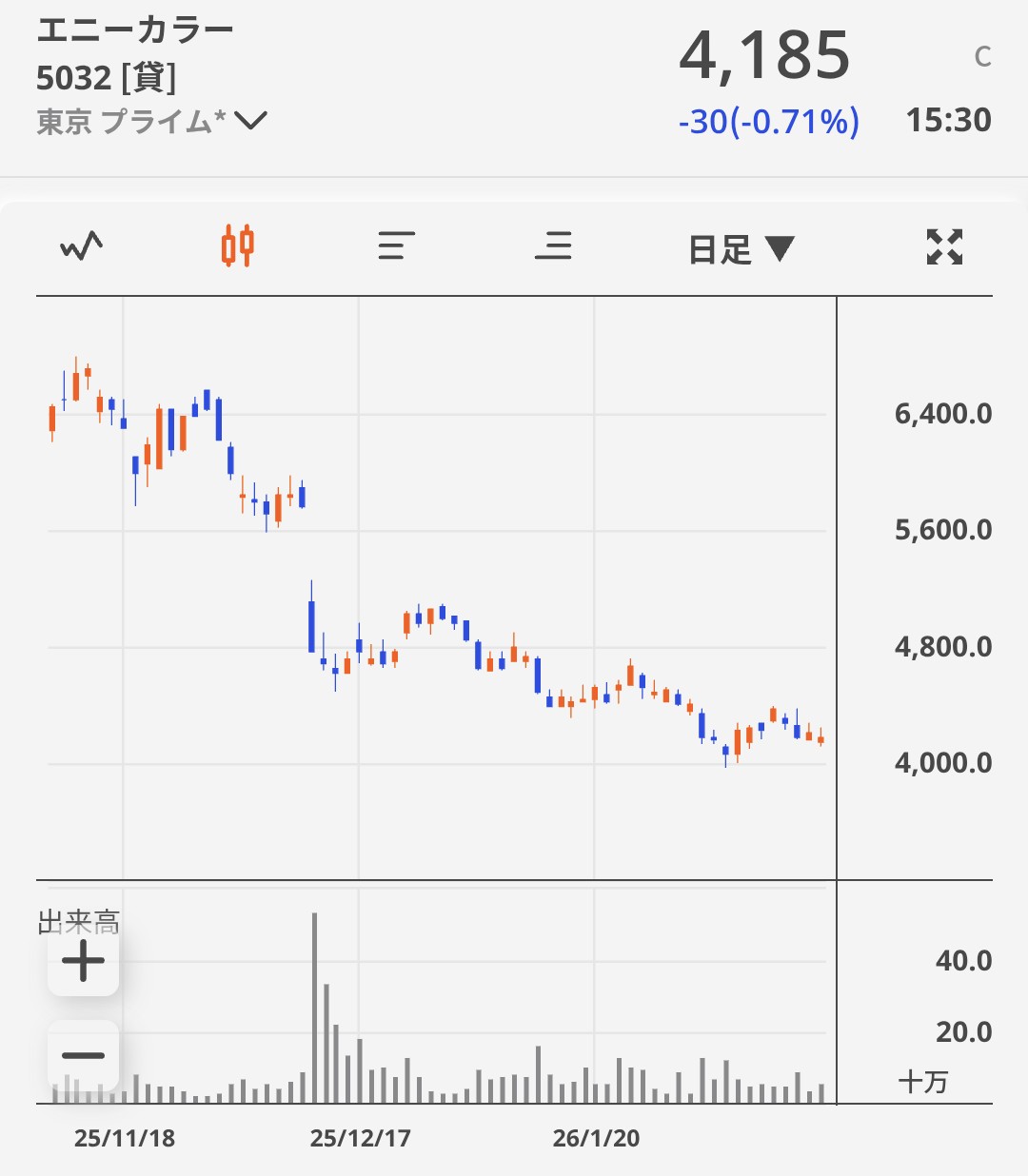Image resolution: width=1028 pixels, height=1176 pixels.
Task: Zoom in the chart with plus button
Action: [x=84, y=961]
